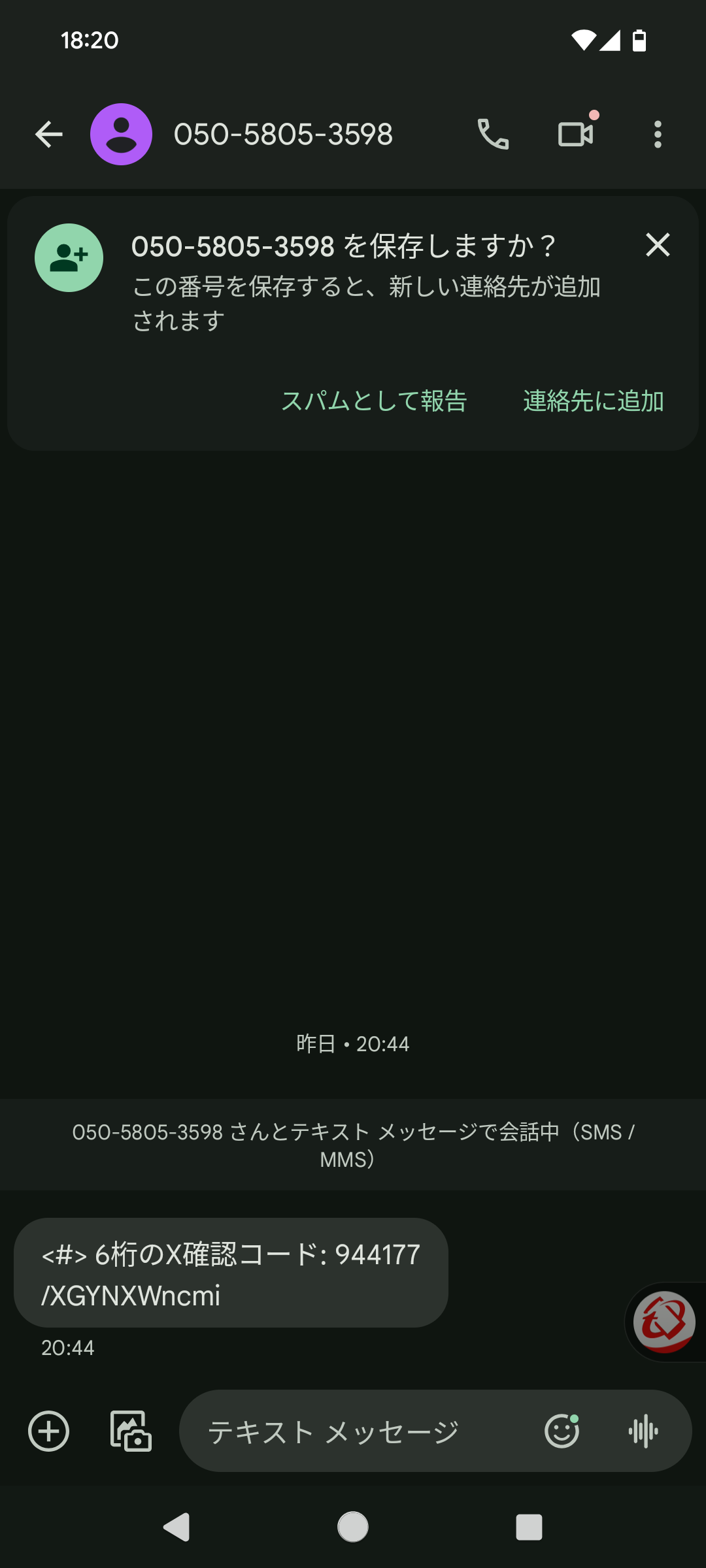
Task: Start a video call
Action: (x=577, y=135)
